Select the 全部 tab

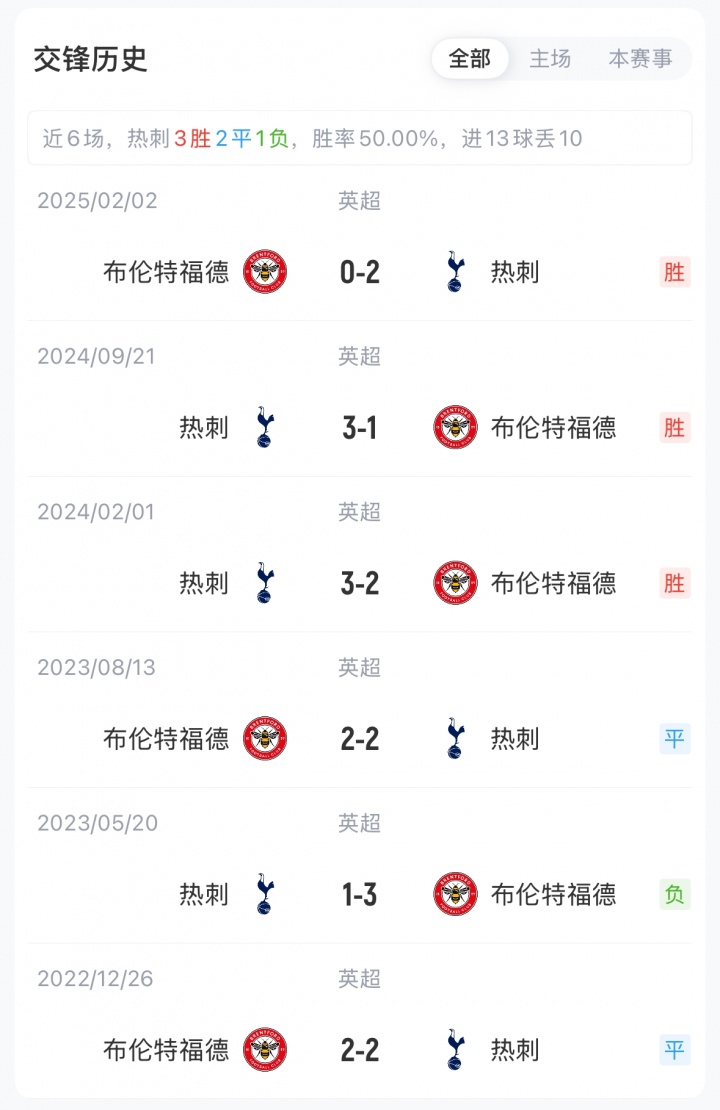[x=470, y=59]
